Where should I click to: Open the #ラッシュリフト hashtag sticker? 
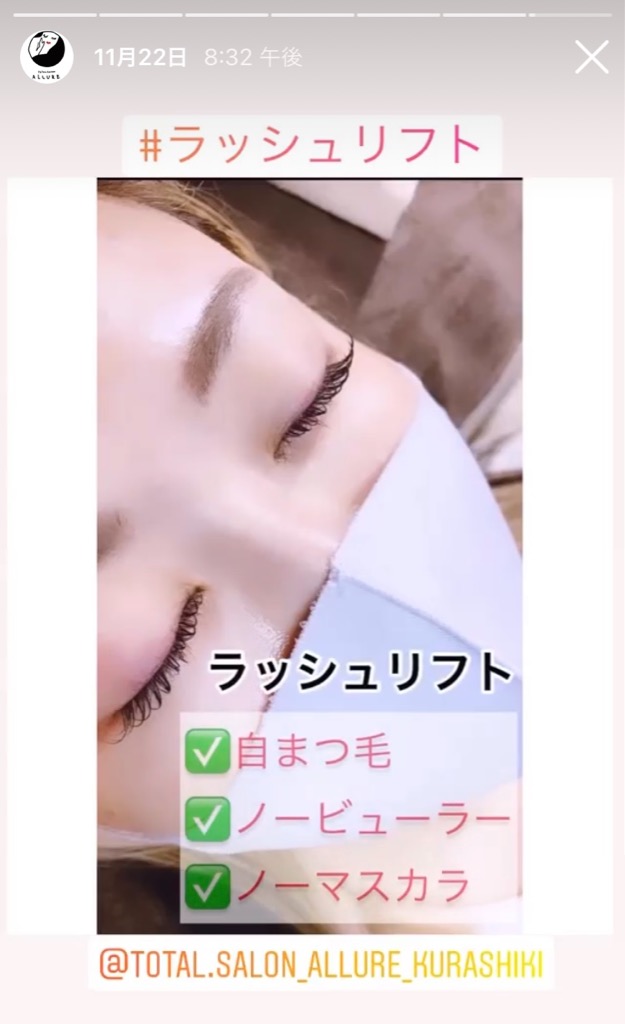click(312, 146)
